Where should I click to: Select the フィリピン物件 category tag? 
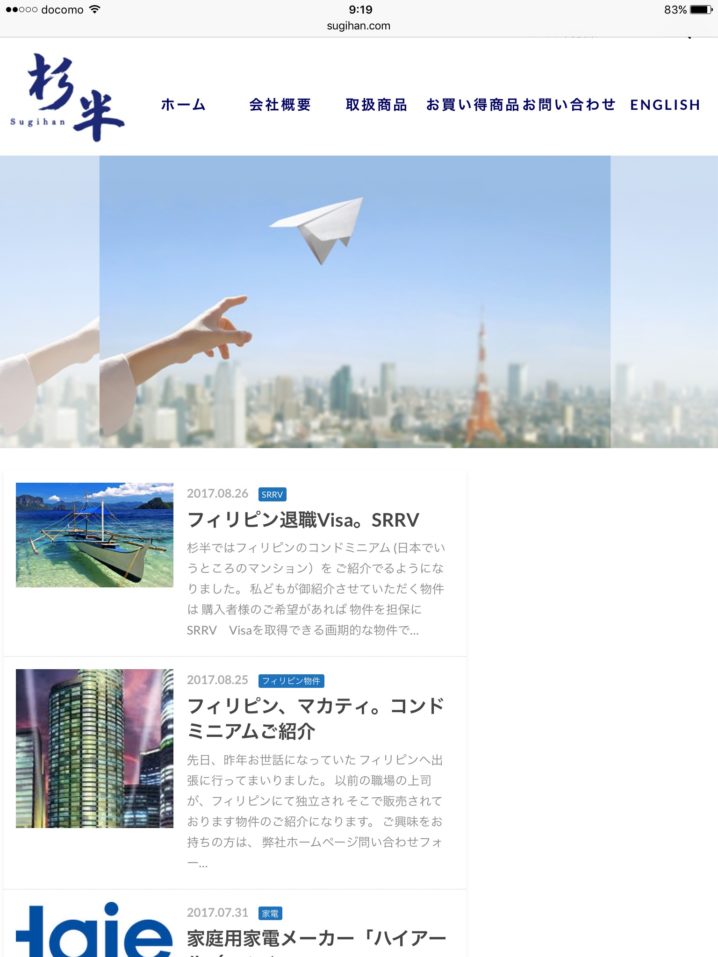291,680
